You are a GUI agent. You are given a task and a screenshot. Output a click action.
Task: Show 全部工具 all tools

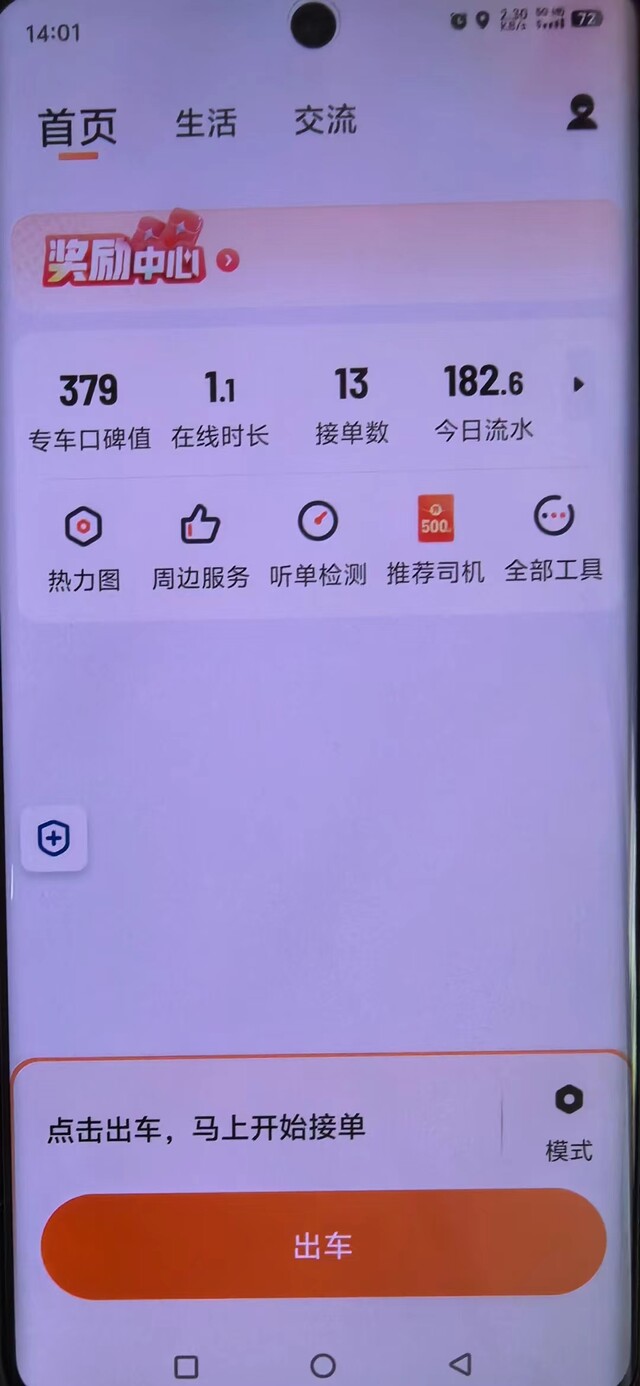pyautogui.click(x=553, y=541)
